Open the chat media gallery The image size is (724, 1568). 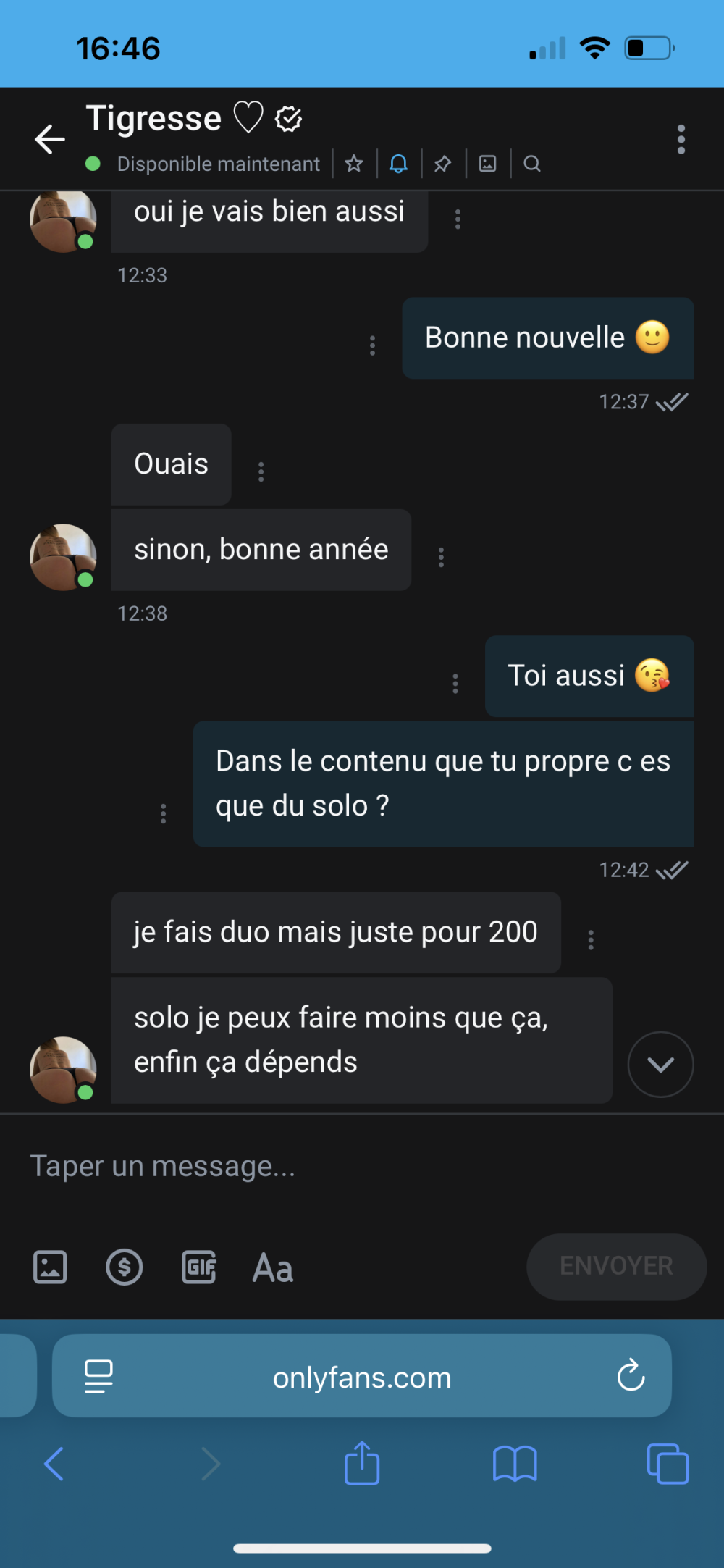pyautogui.click(x=488, y=164)
